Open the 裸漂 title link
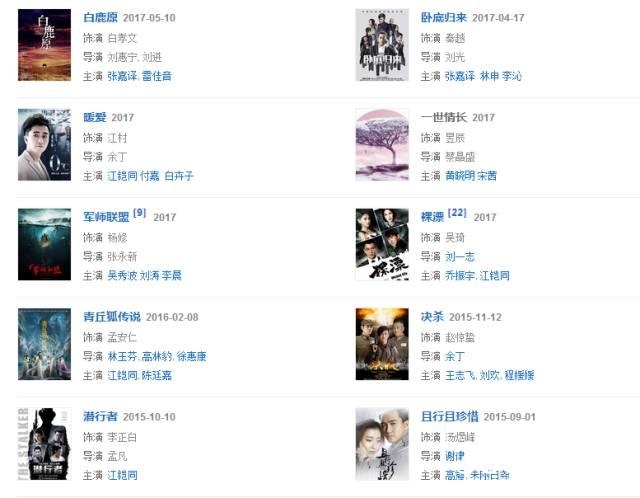Screen dimensions: 640x498 coord(432,217)
